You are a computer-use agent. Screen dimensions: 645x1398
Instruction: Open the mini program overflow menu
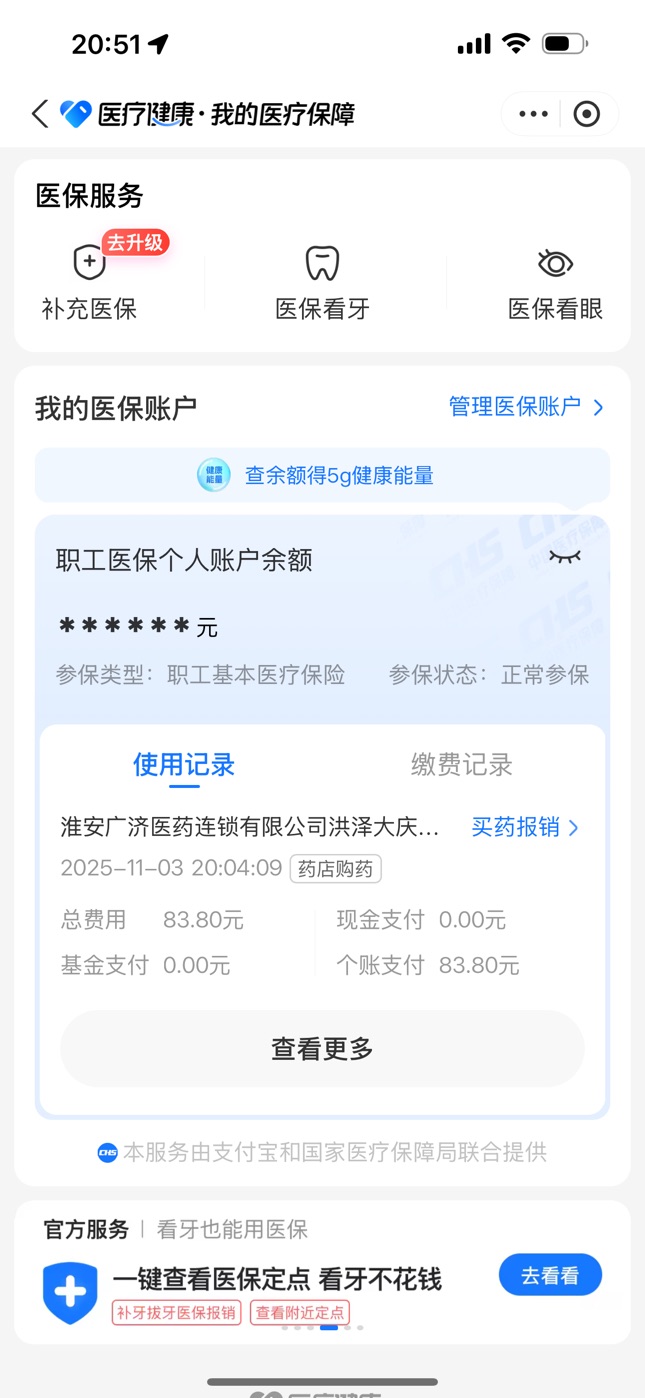tap(533, 114)
